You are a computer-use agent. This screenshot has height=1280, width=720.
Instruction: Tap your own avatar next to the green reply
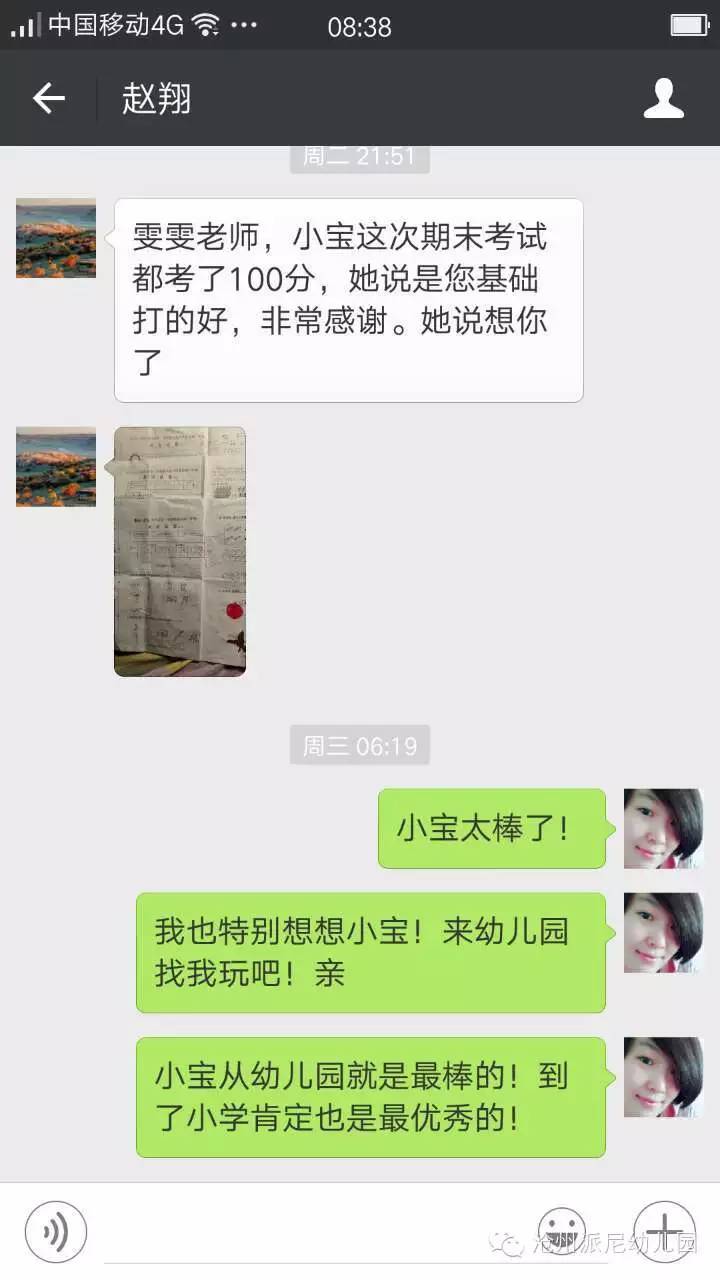(x=663, y=828)
